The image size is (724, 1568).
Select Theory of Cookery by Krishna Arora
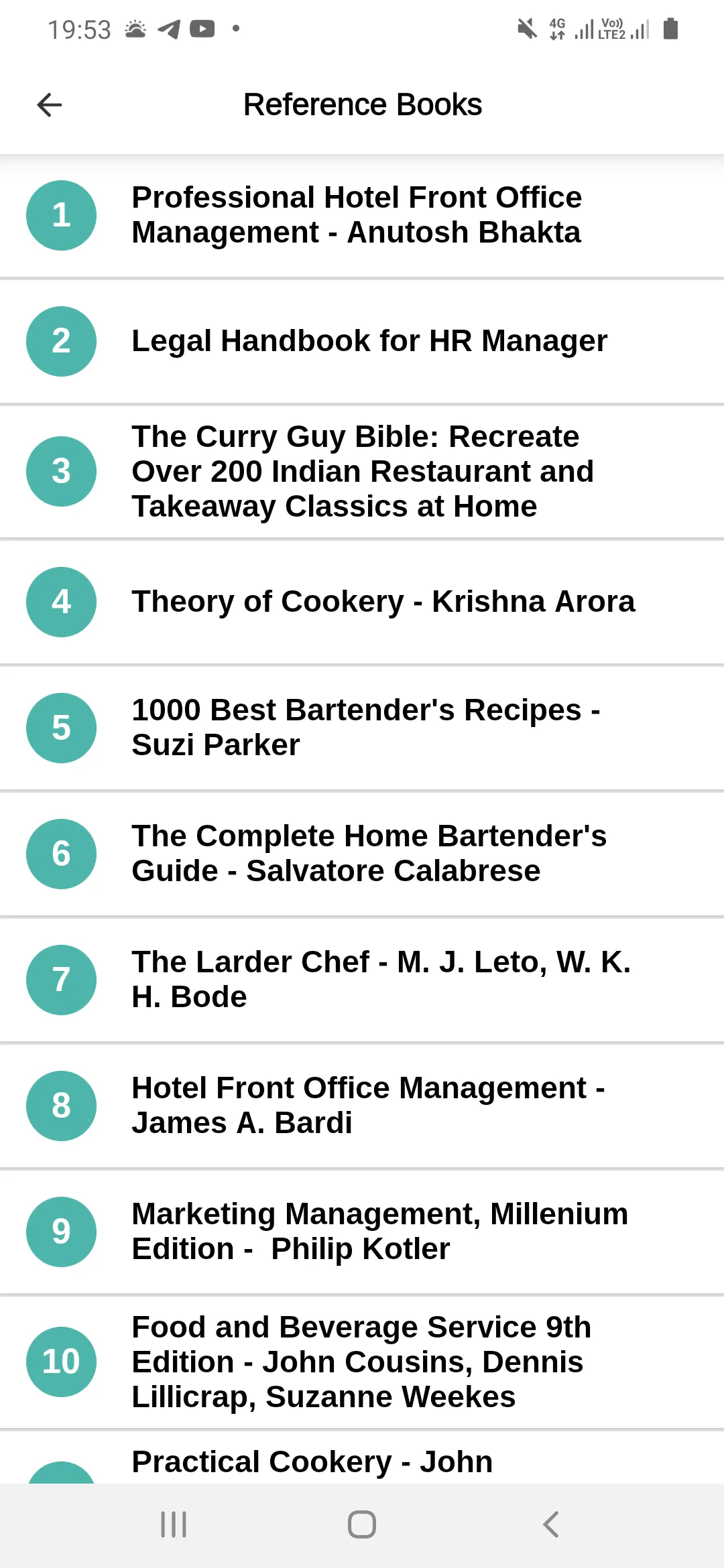tap(383, 601)
